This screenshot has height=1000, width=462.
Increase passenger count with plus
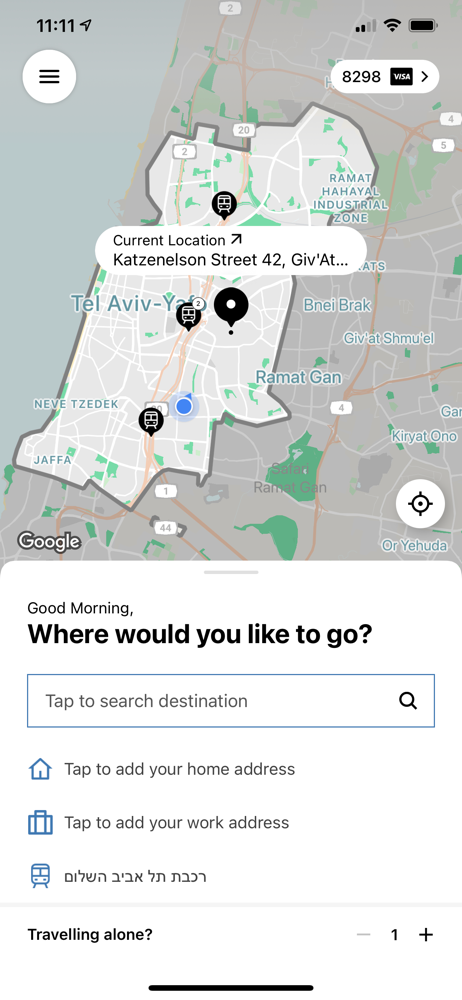(426, 935)
